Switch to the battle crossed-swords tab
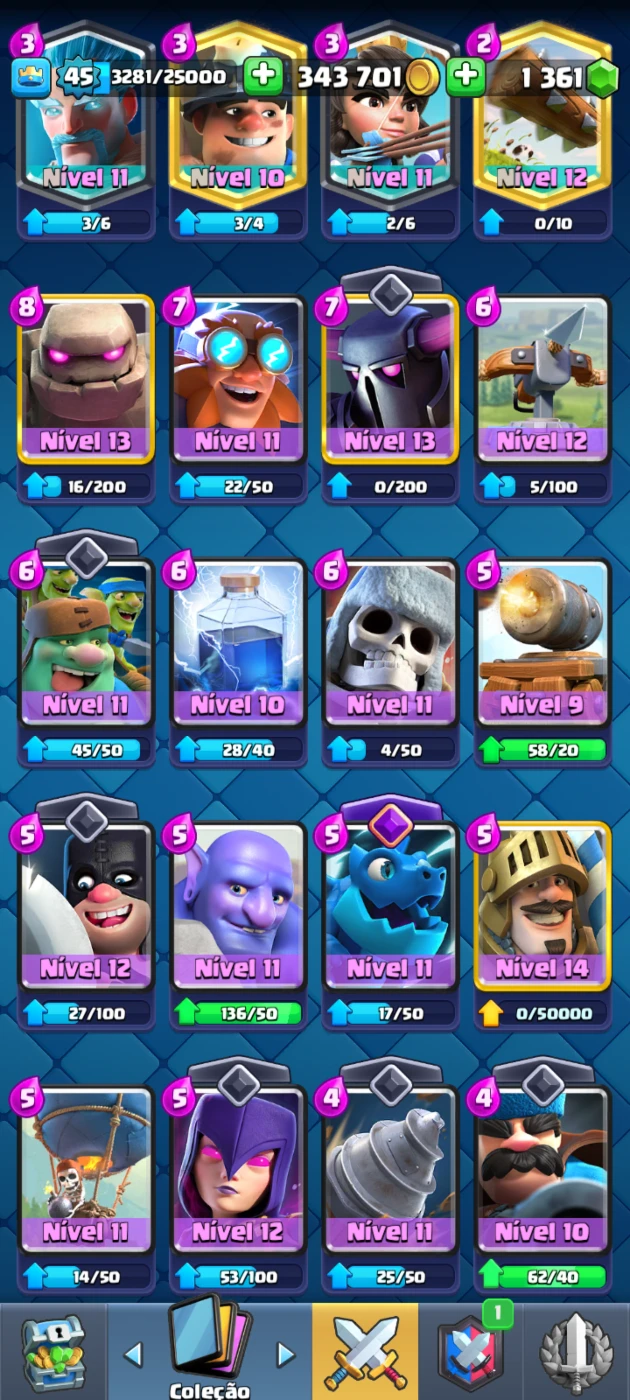This screenshot has width=630, height=1400. coord(364,1352)
